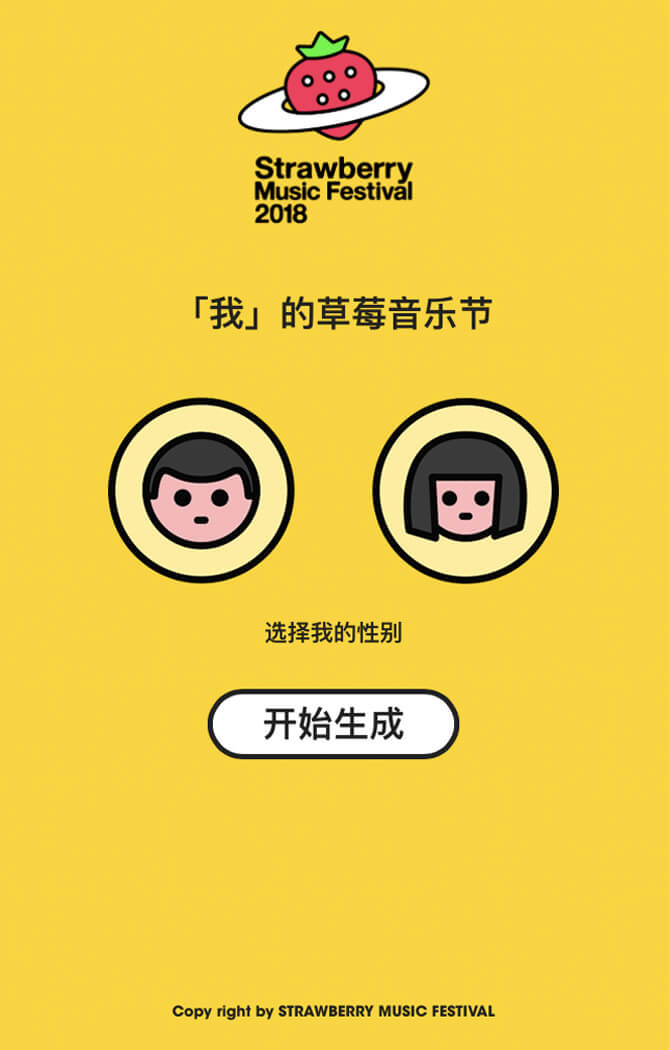Tap the 开始生成 button
This screenshot has height=1050, width=669.
(333, 723)
